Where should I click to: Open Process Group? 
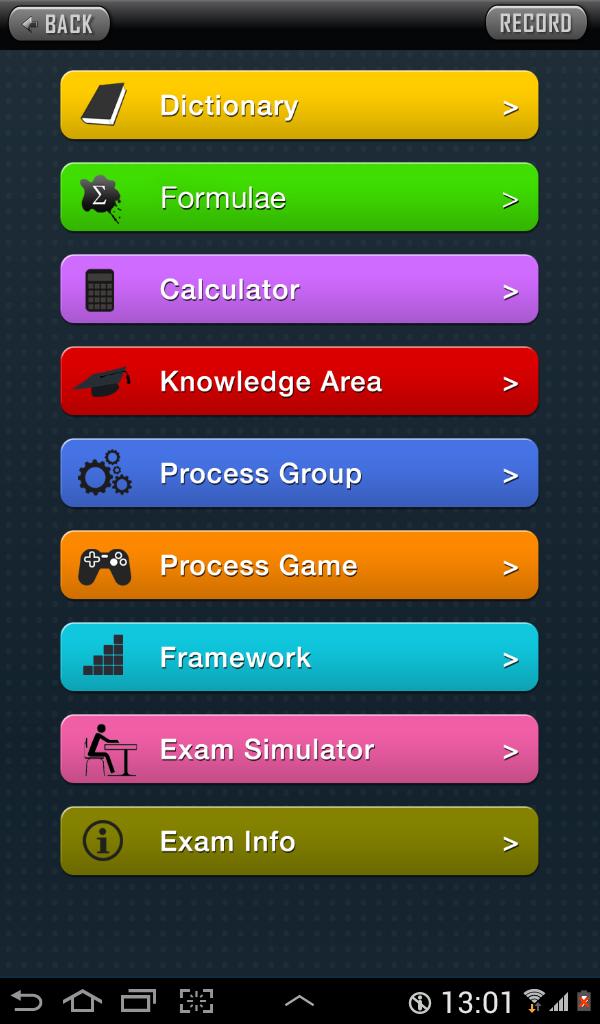(299, 473)
